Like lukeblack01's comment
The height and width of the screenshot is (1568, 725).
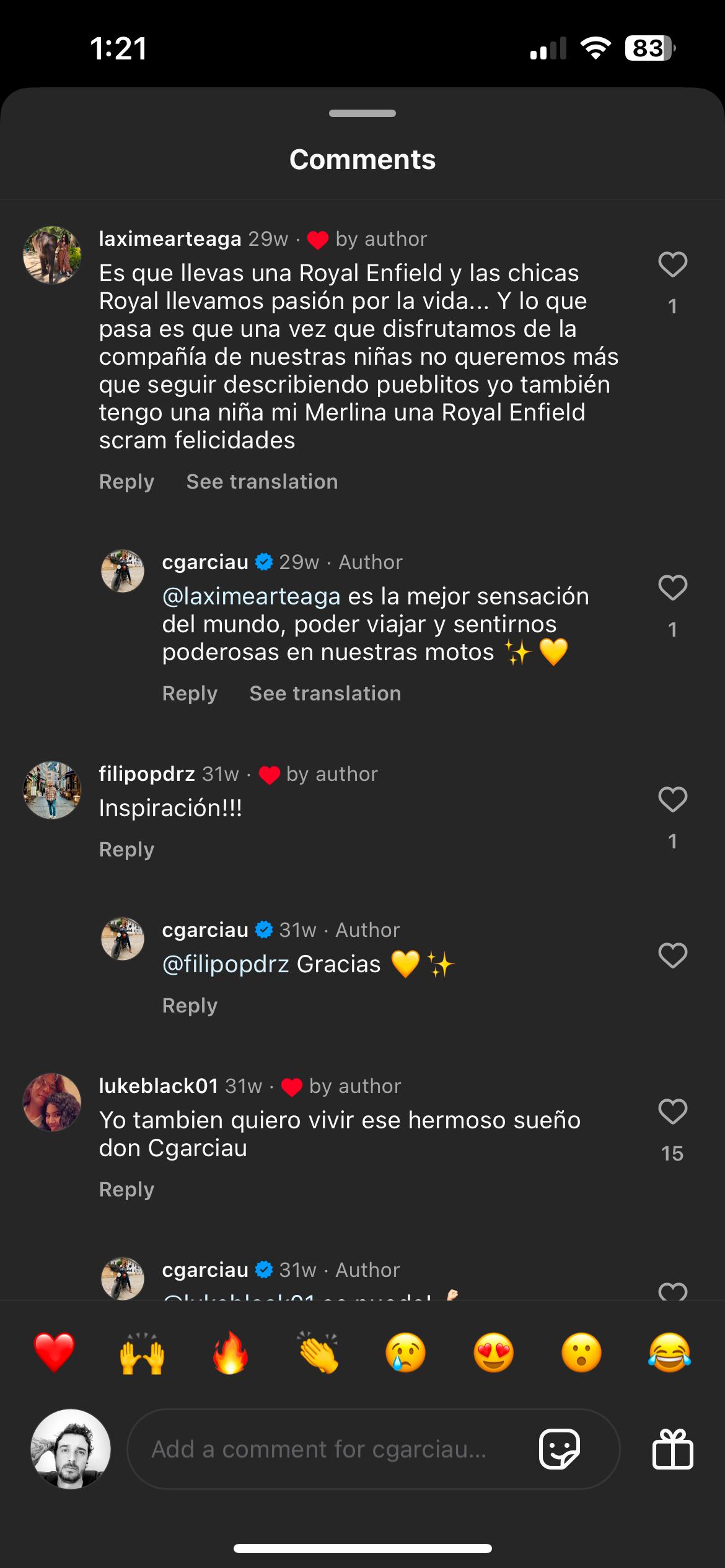672,1112
